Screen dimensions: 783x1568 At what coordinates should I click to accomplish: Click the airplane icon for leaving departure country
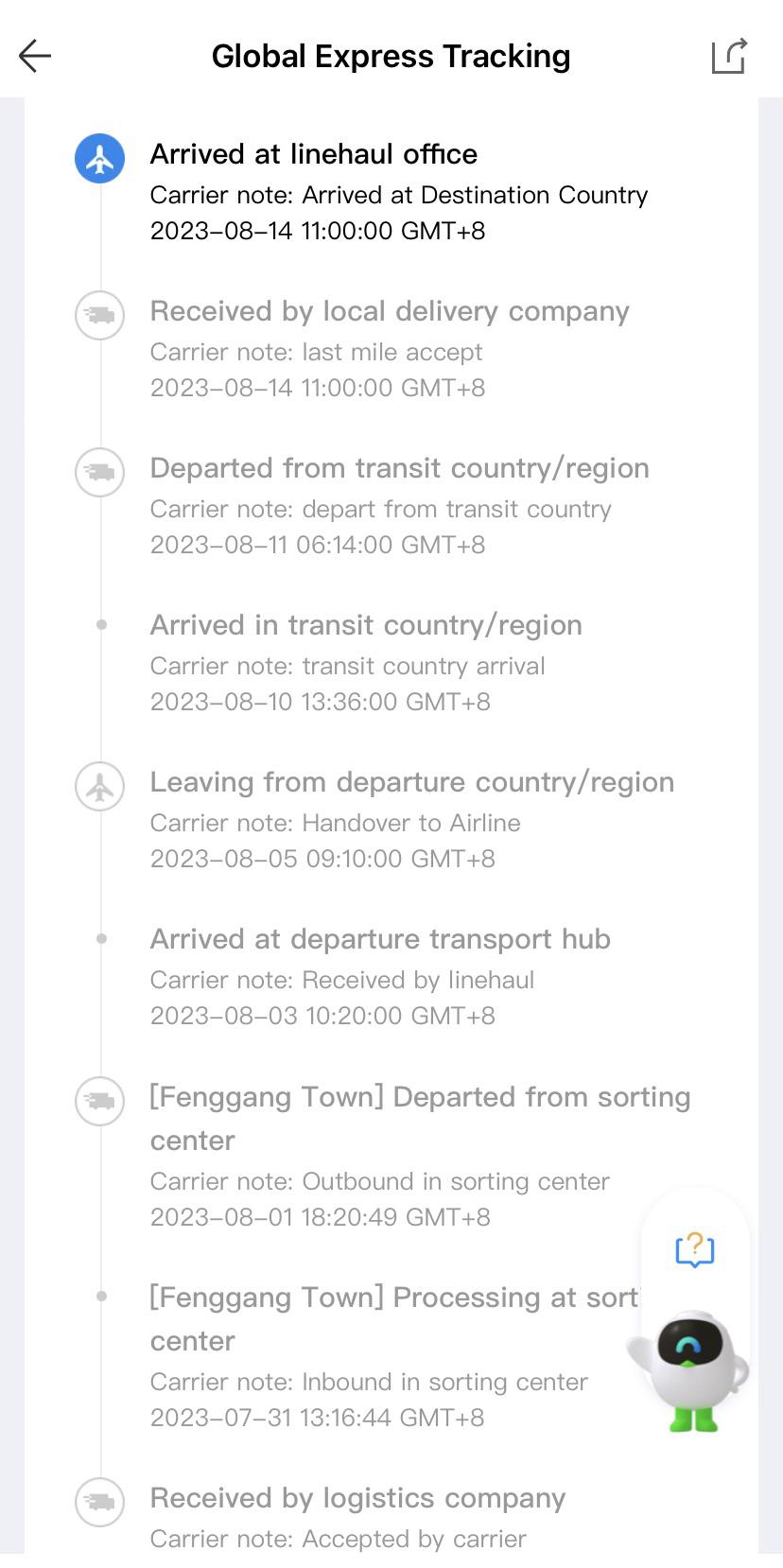[98, 786]
